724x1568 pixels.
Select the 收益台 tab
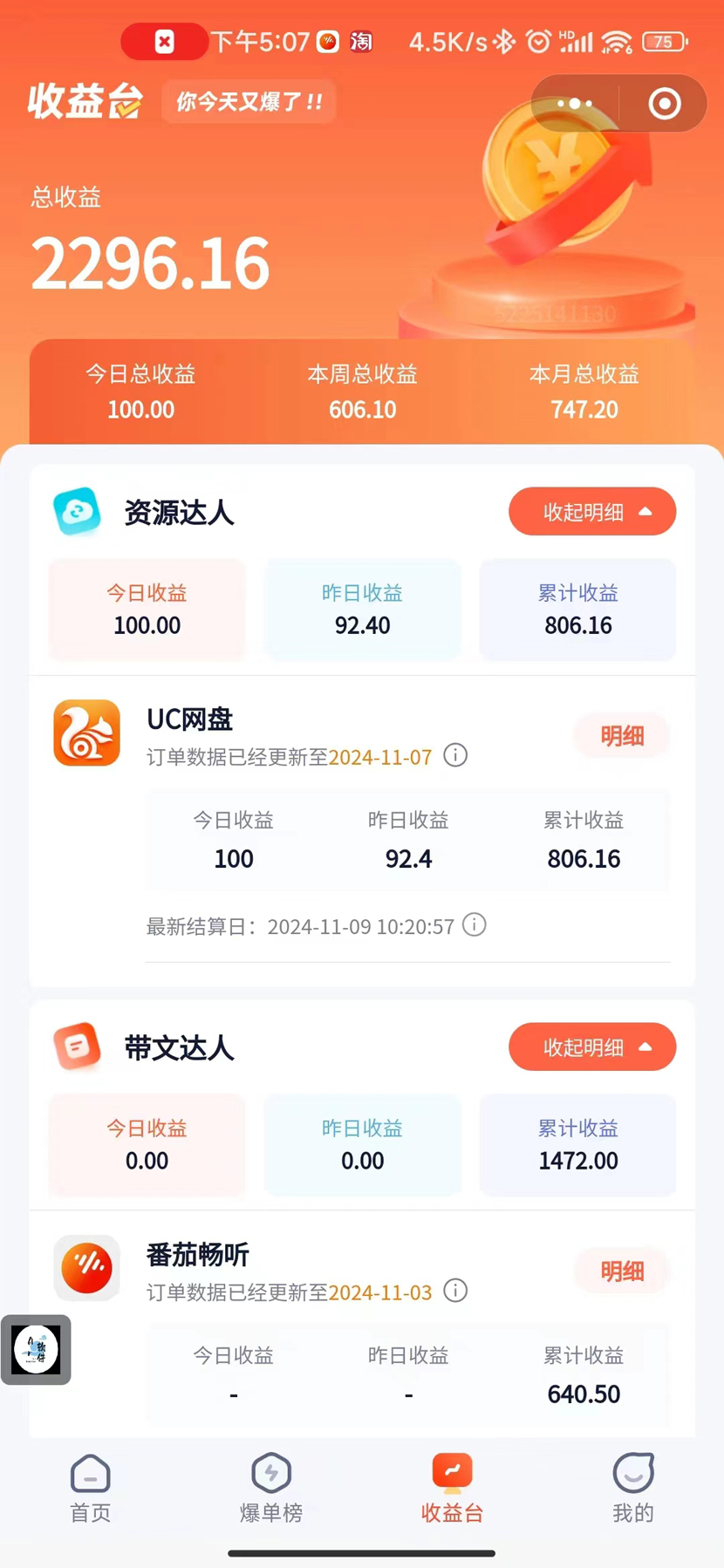pos(452,1489)
